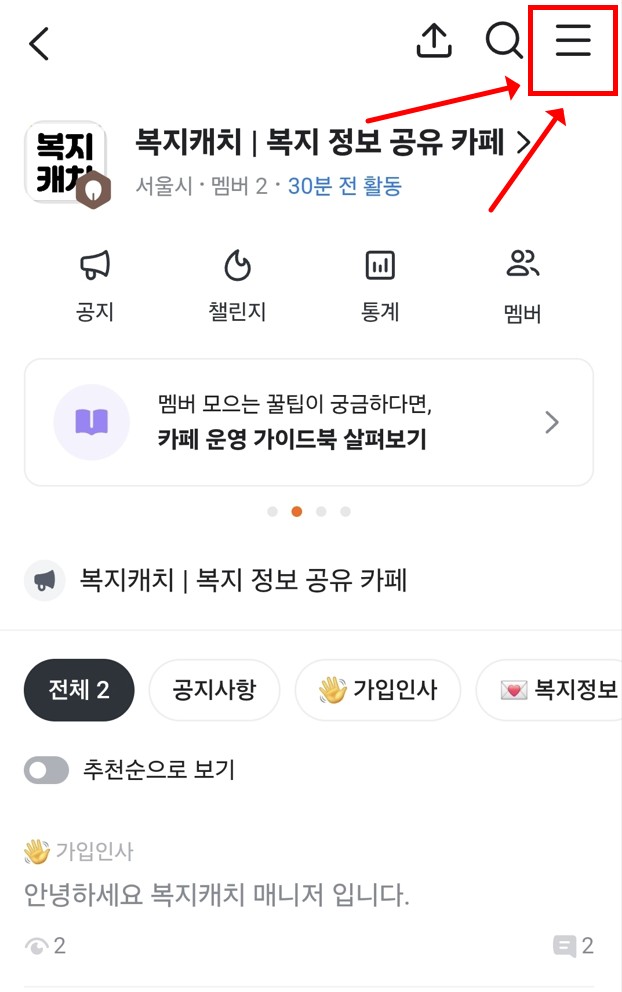This screenshot has height=992, width=622.
Task: Open the 챌린지 shortcut
Action: (x=237, y=286)
